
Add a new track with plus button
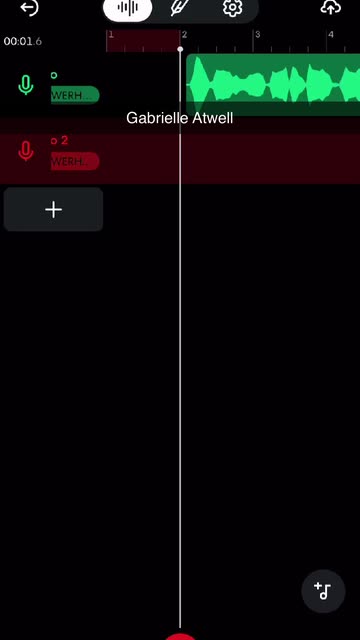53,209
